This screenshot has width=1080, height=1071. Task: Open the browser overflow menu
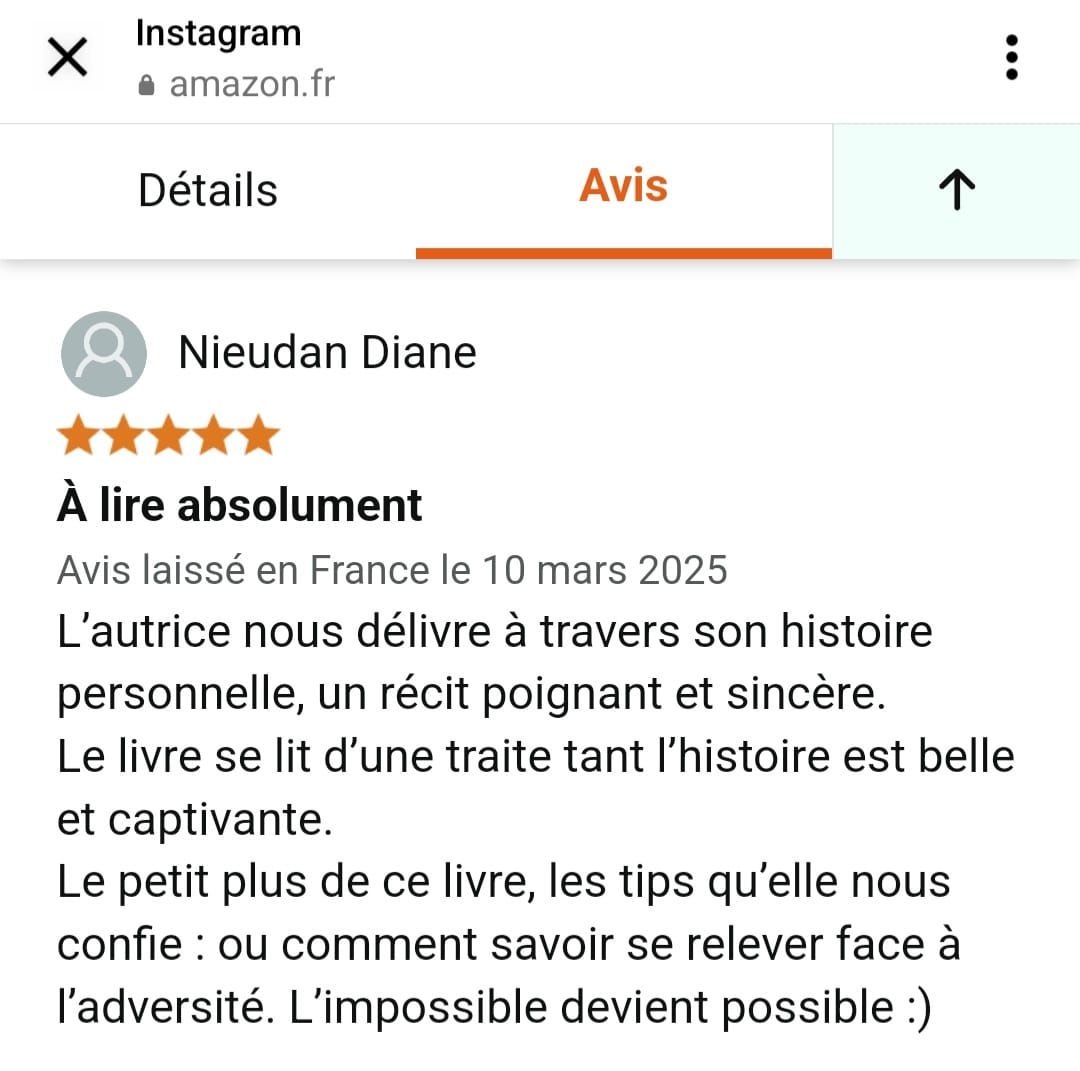(1011, 57)
